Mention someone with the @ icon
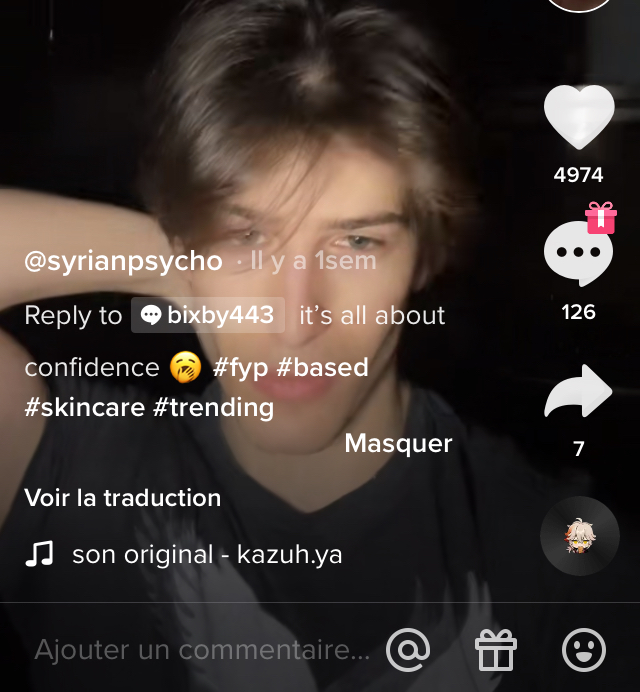The height and width of the screenshot is (692, 640). (x=408, y=651)
